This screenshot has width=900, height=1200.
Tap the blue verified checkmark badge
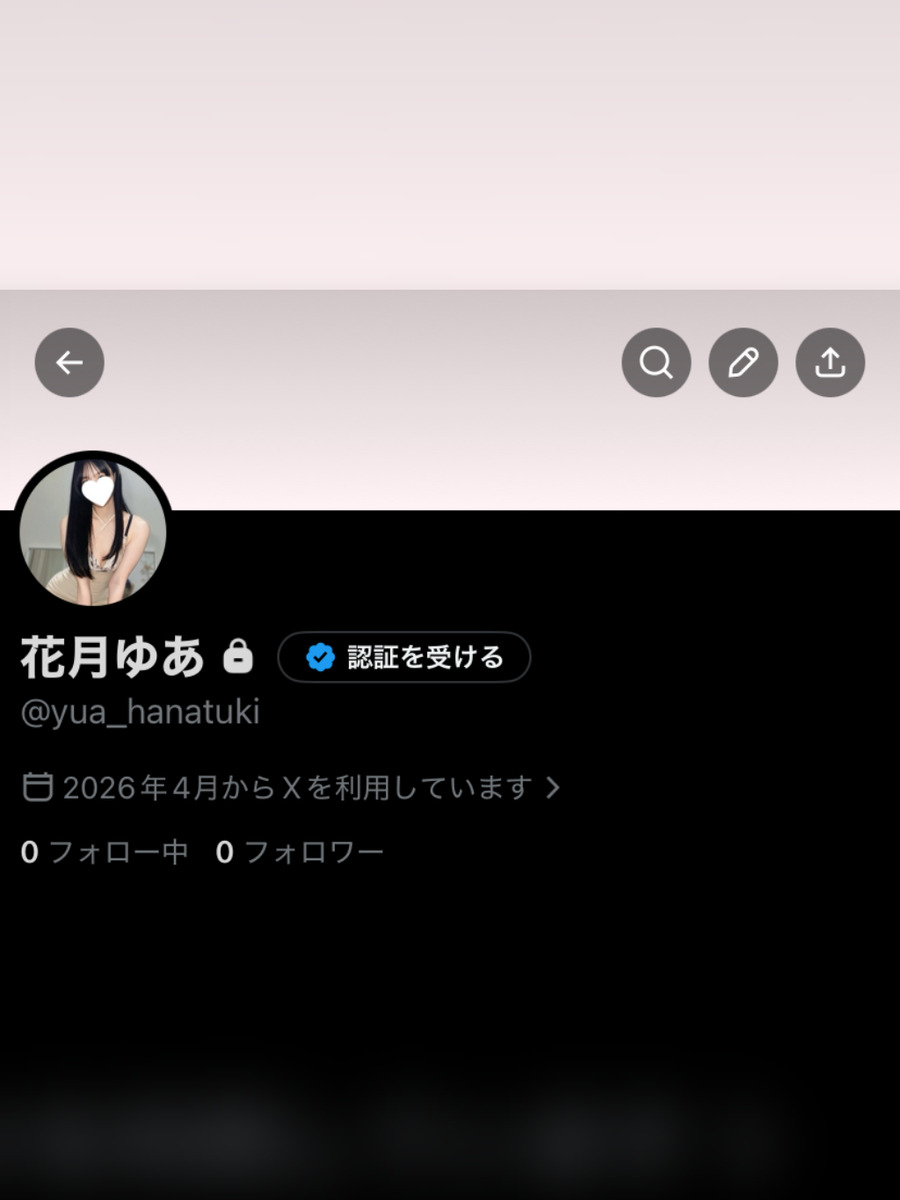pos(318,657)
